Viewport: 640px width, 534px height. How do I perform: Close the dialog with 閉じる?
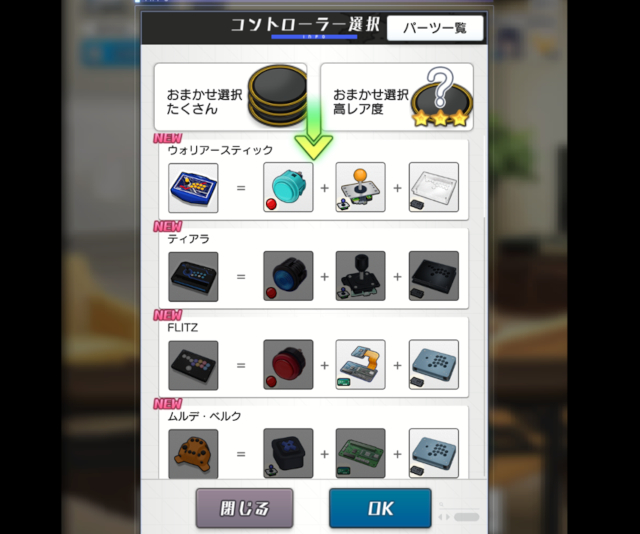pos(245,508)
